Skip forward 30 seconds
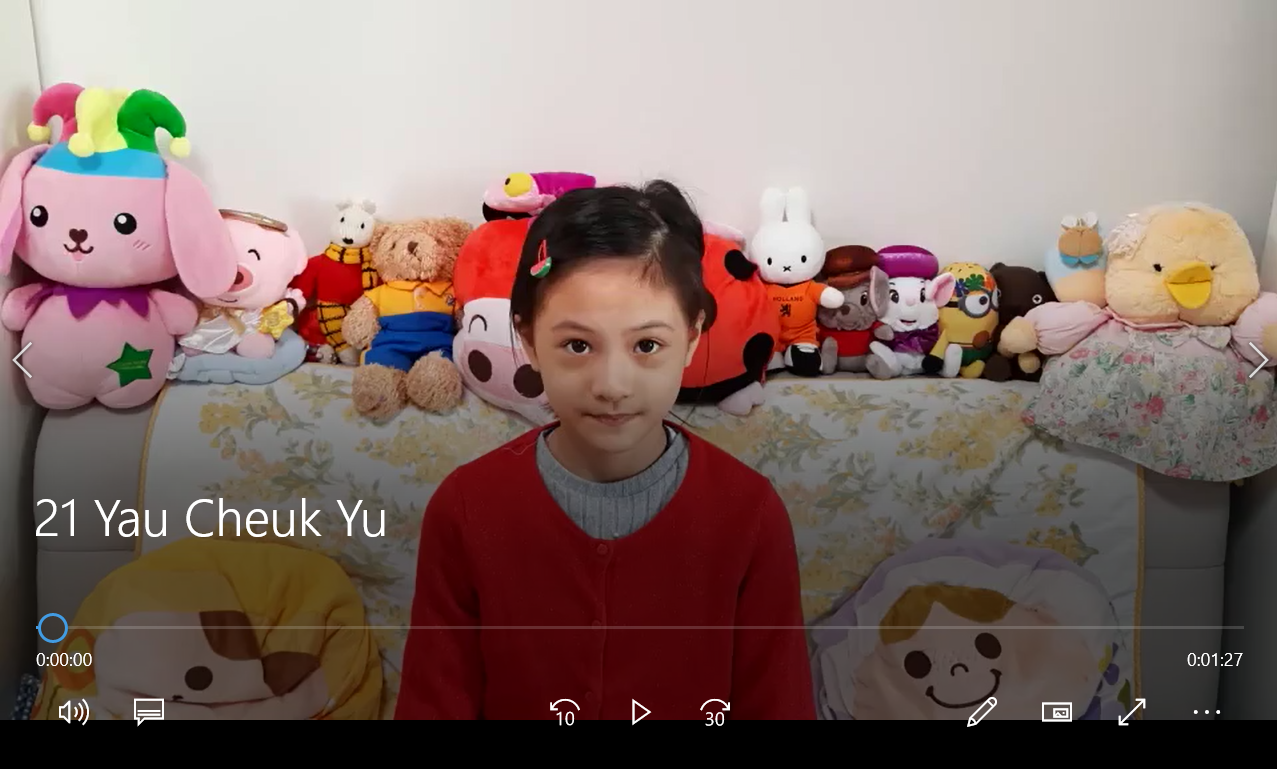 pos(715,712)
